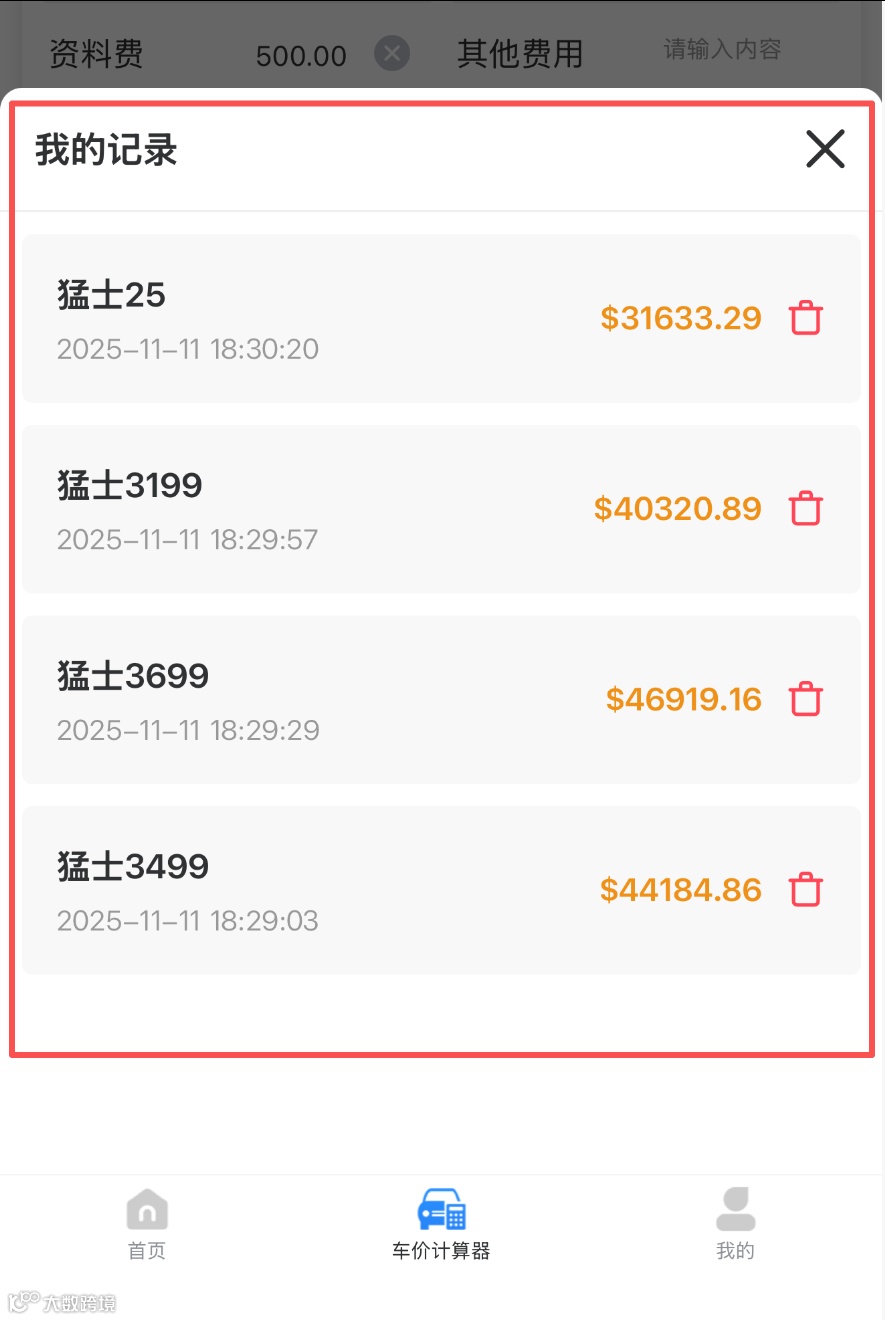This screenshot has height=1320, width=885.
Task: Delete the 猛士25 record
Action: (x=806, y=318)
